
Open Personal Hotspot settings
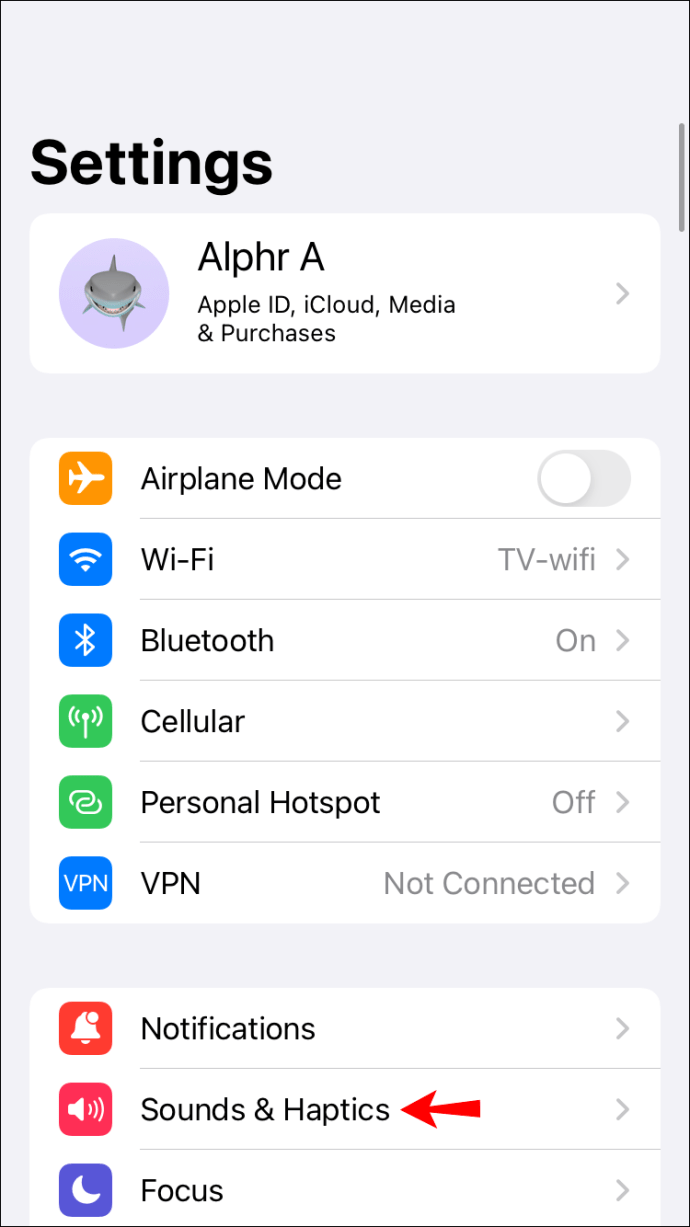344,802
